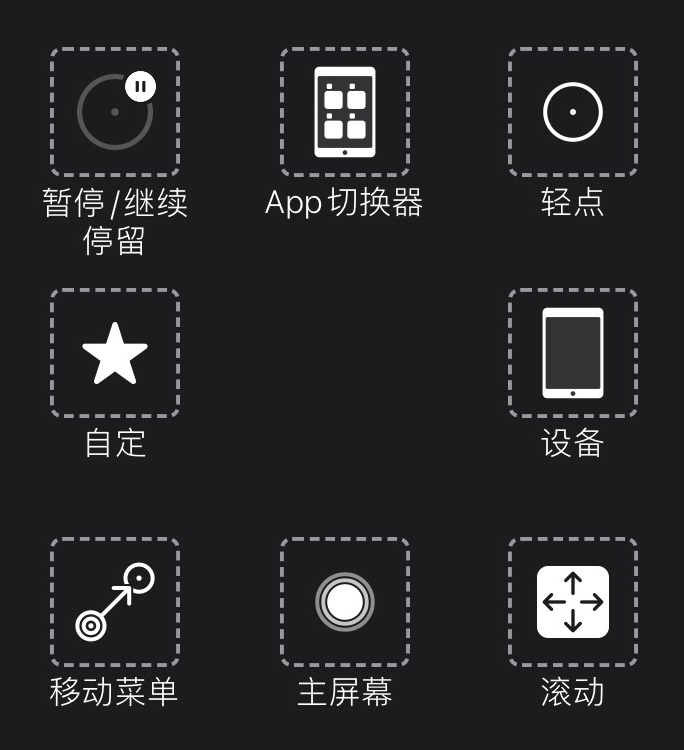Viewport: 684px width, 750px height.
Task: Select the 滚动 option
Action: tap(573, 602)
